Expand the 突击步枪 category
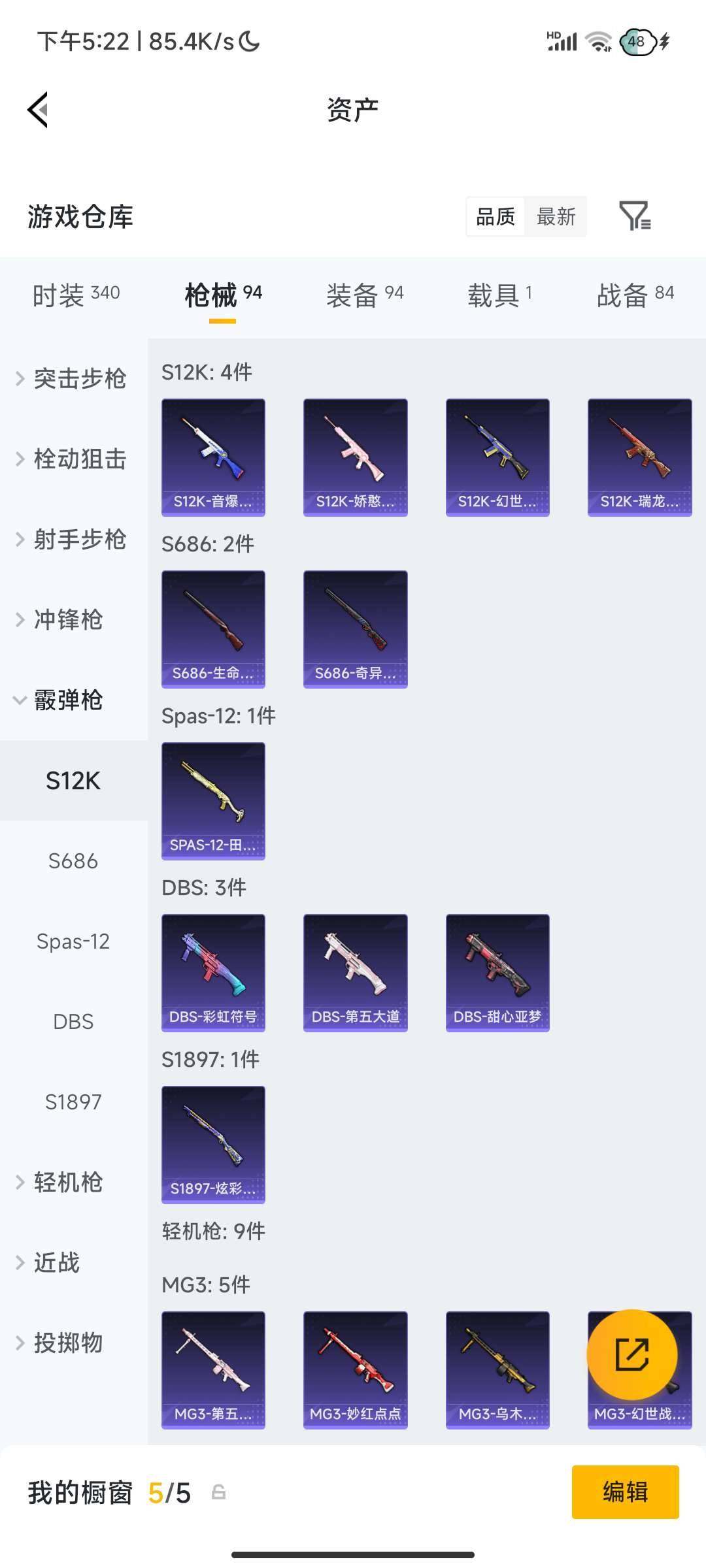 click(73, 378)
